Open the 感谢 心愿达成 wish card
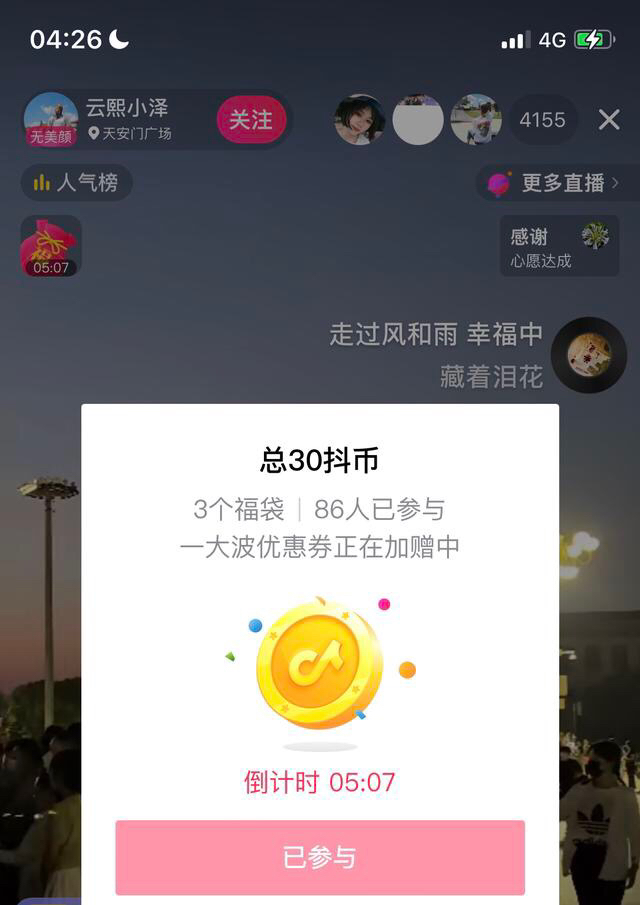 coord(559,246)
